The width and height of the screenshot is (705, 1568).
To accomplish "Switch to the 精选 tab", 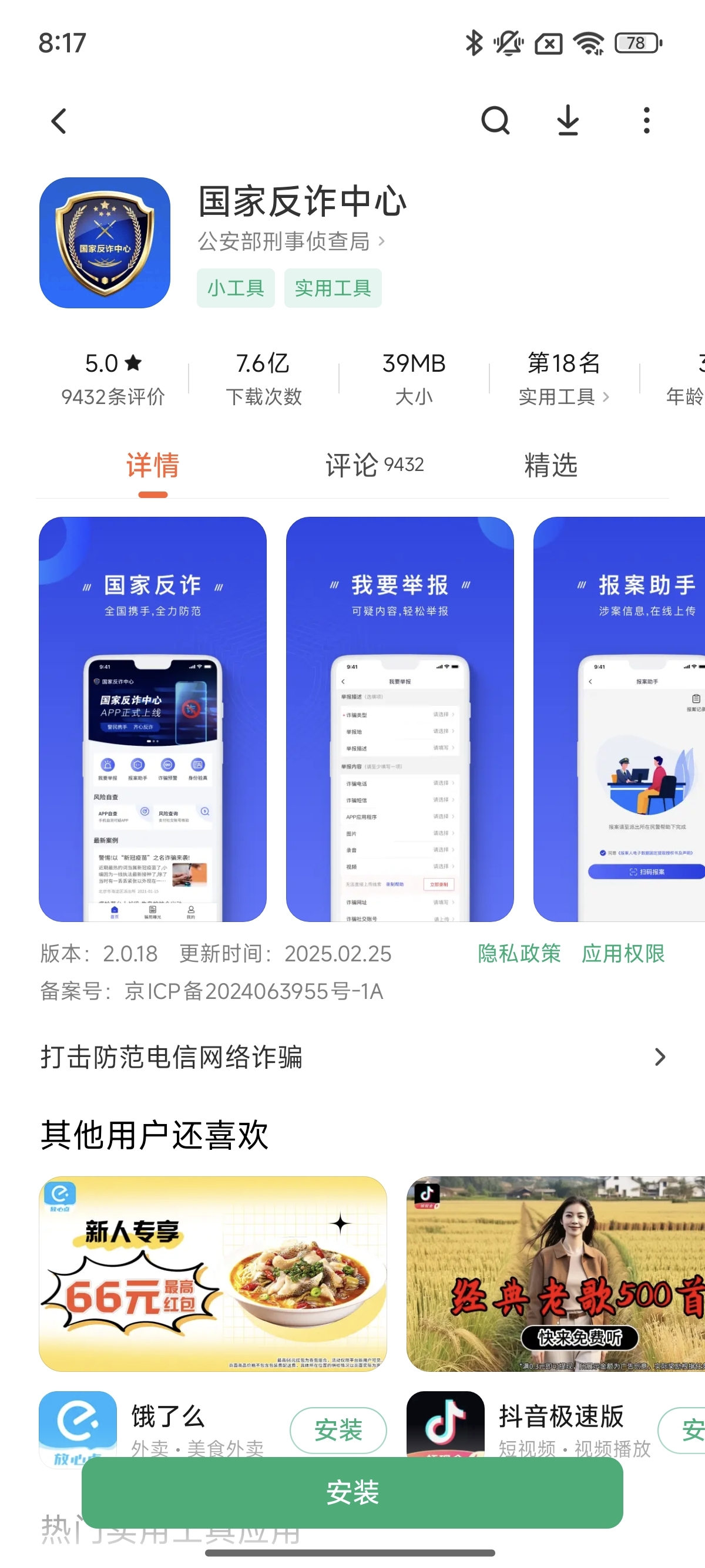I will click(550, 465).
